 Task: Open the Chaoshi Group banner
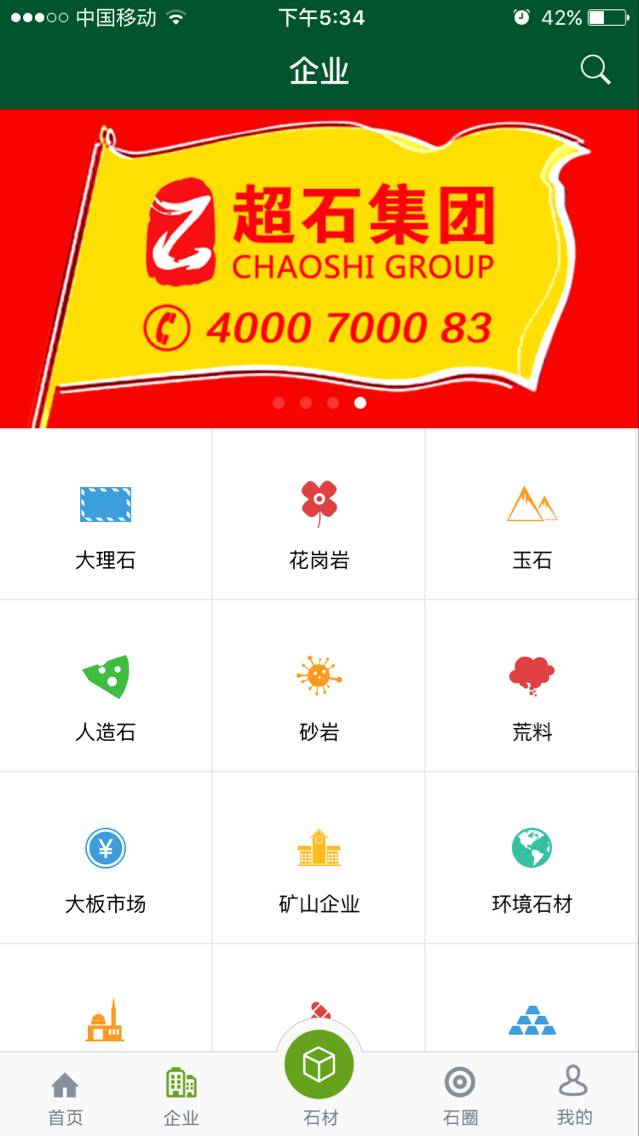(x=320, y=268)
